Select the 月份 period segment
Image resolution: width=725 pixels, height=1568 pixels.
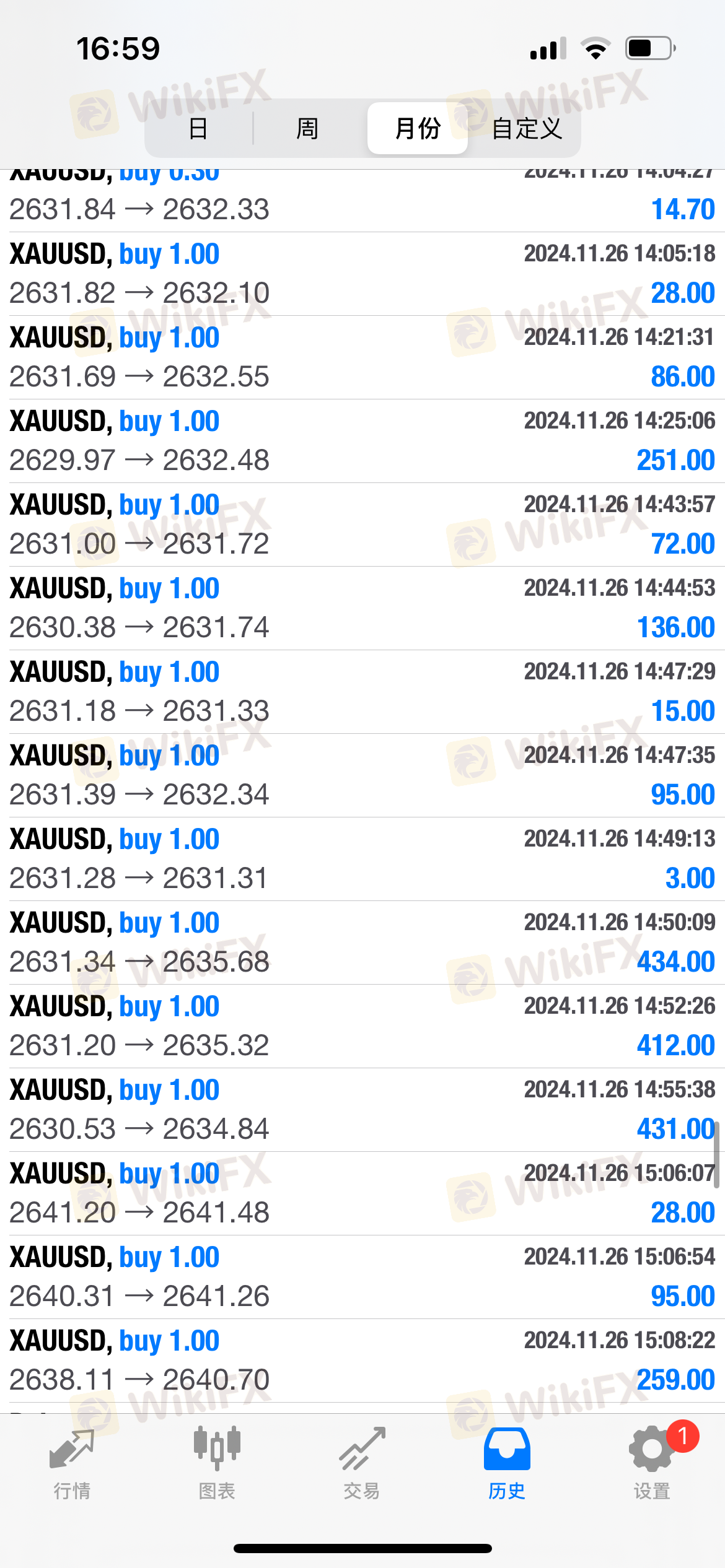(417, 129)
